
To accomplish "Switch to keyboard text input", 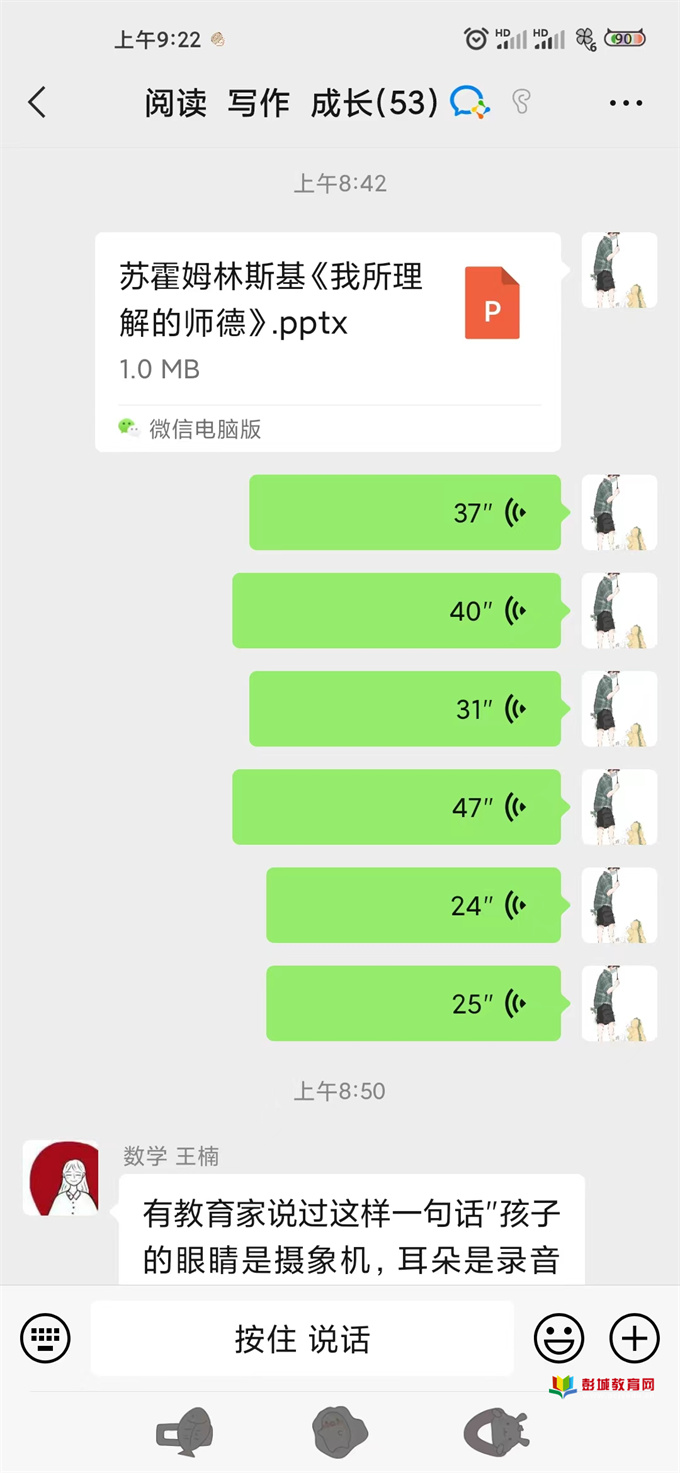I will pyautogui.click(x=46, y=1338).
